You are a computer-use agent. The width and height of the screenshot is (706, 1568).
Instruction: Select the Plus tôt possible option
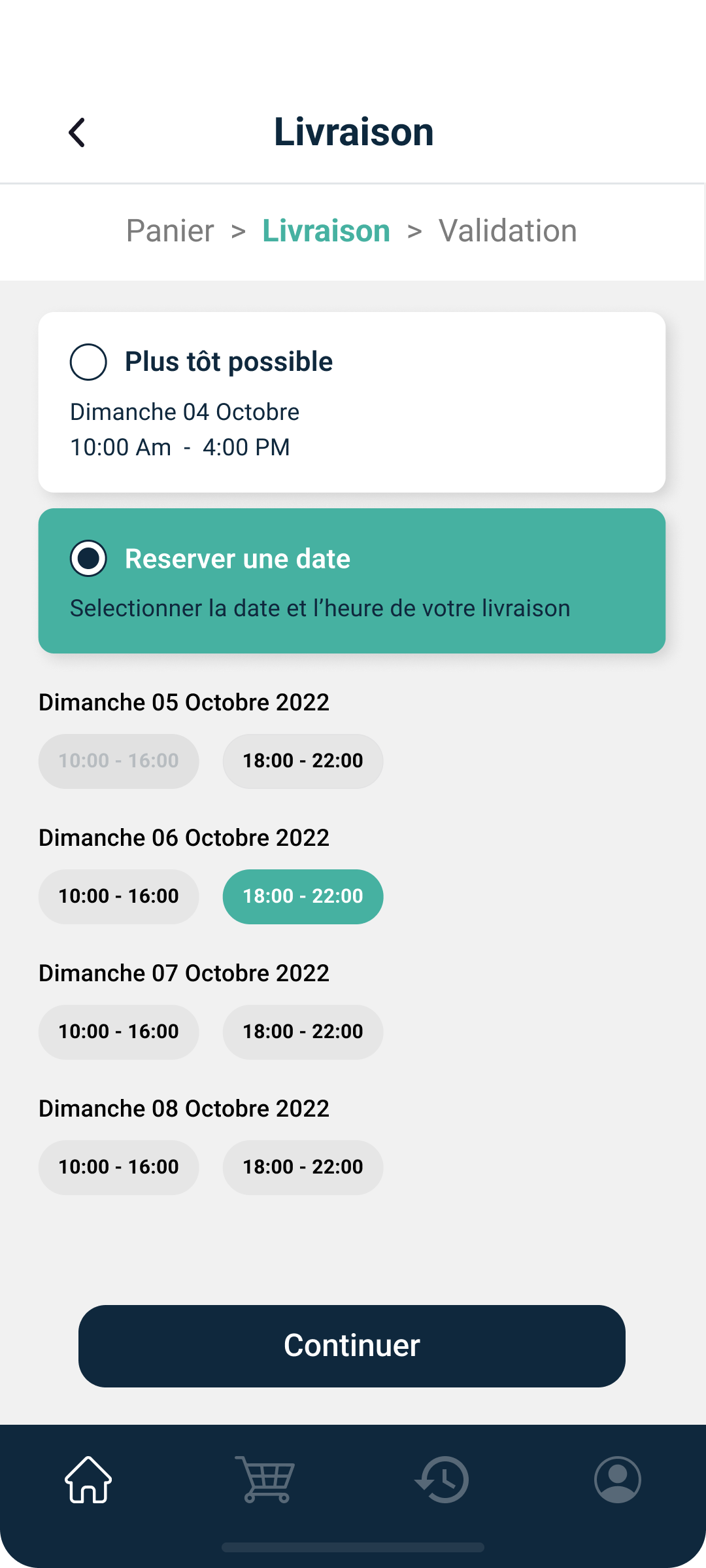pos(88,362)
